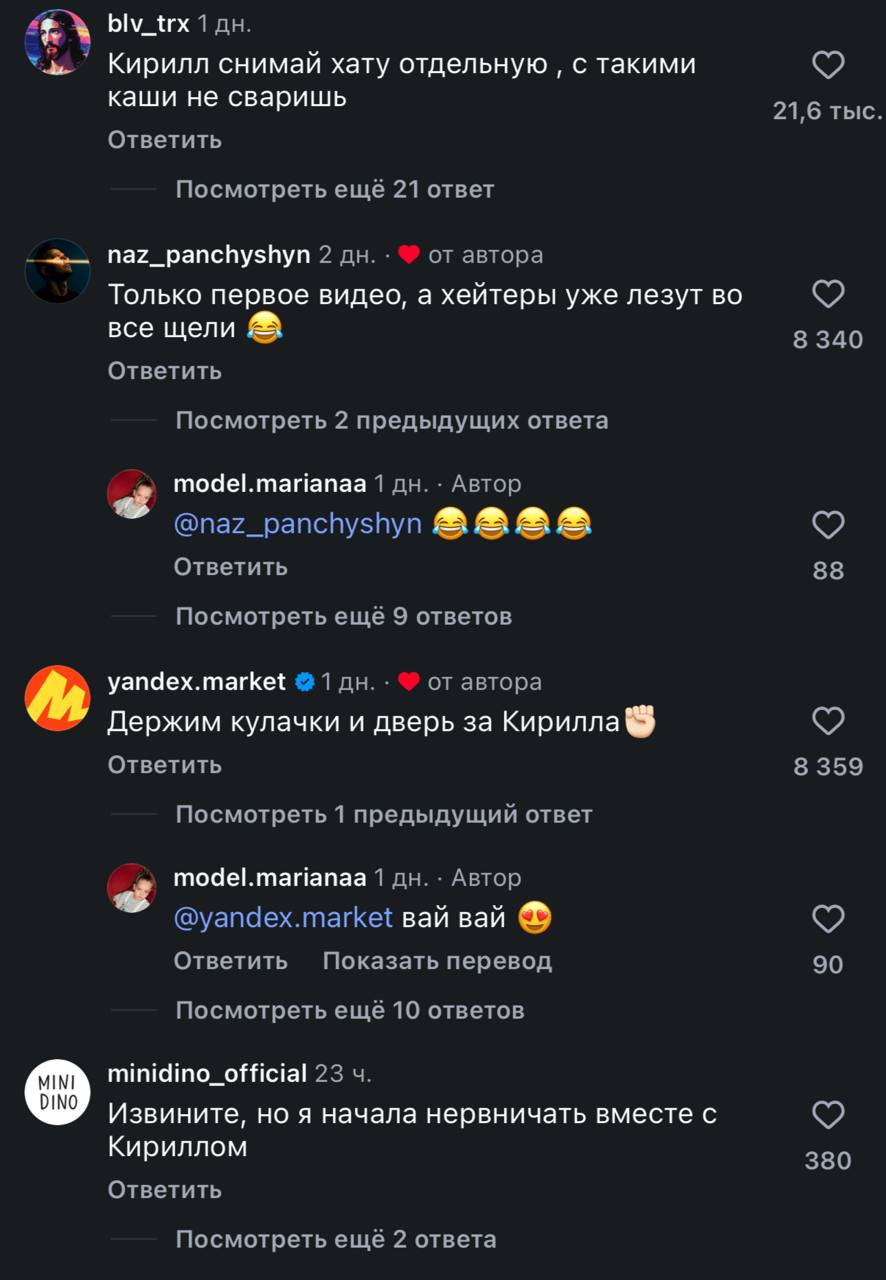Reply to the yandex.market comment
The image size is (886, 1280).
click(164, 765)
